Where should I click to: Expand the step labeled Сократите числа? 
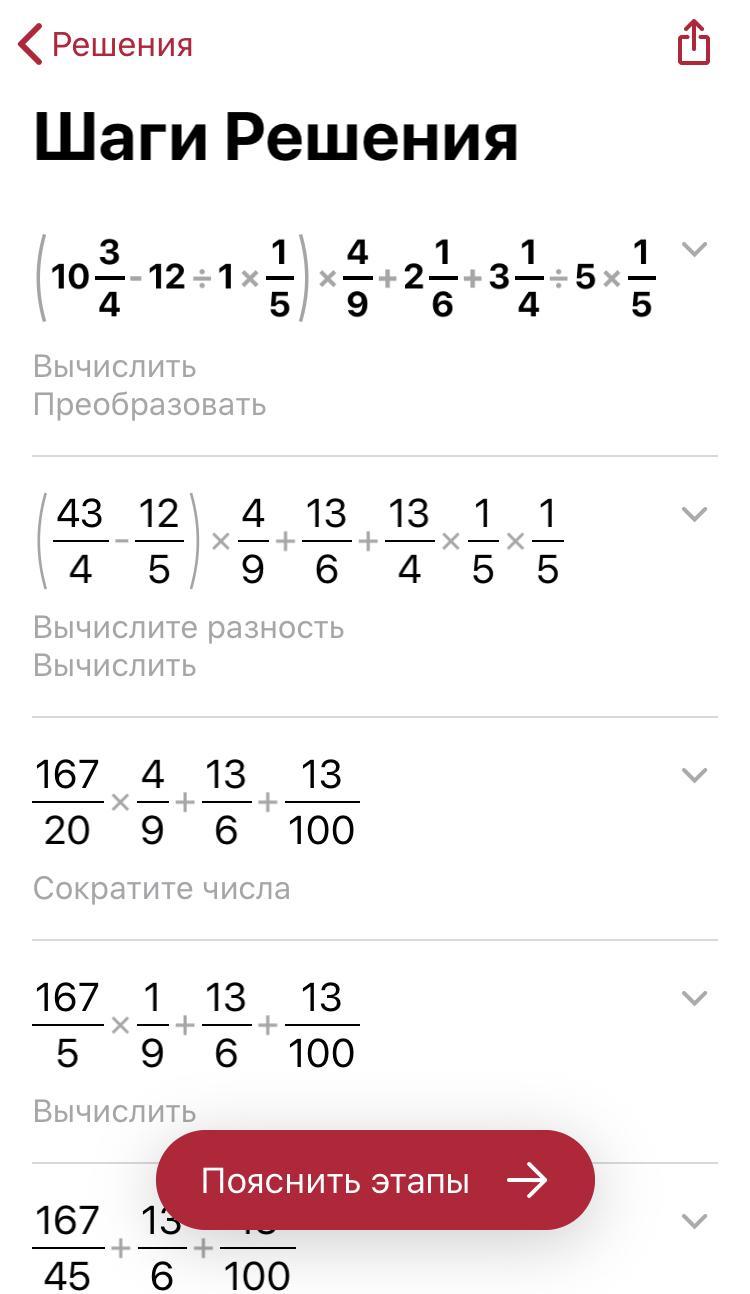[694, 775]
